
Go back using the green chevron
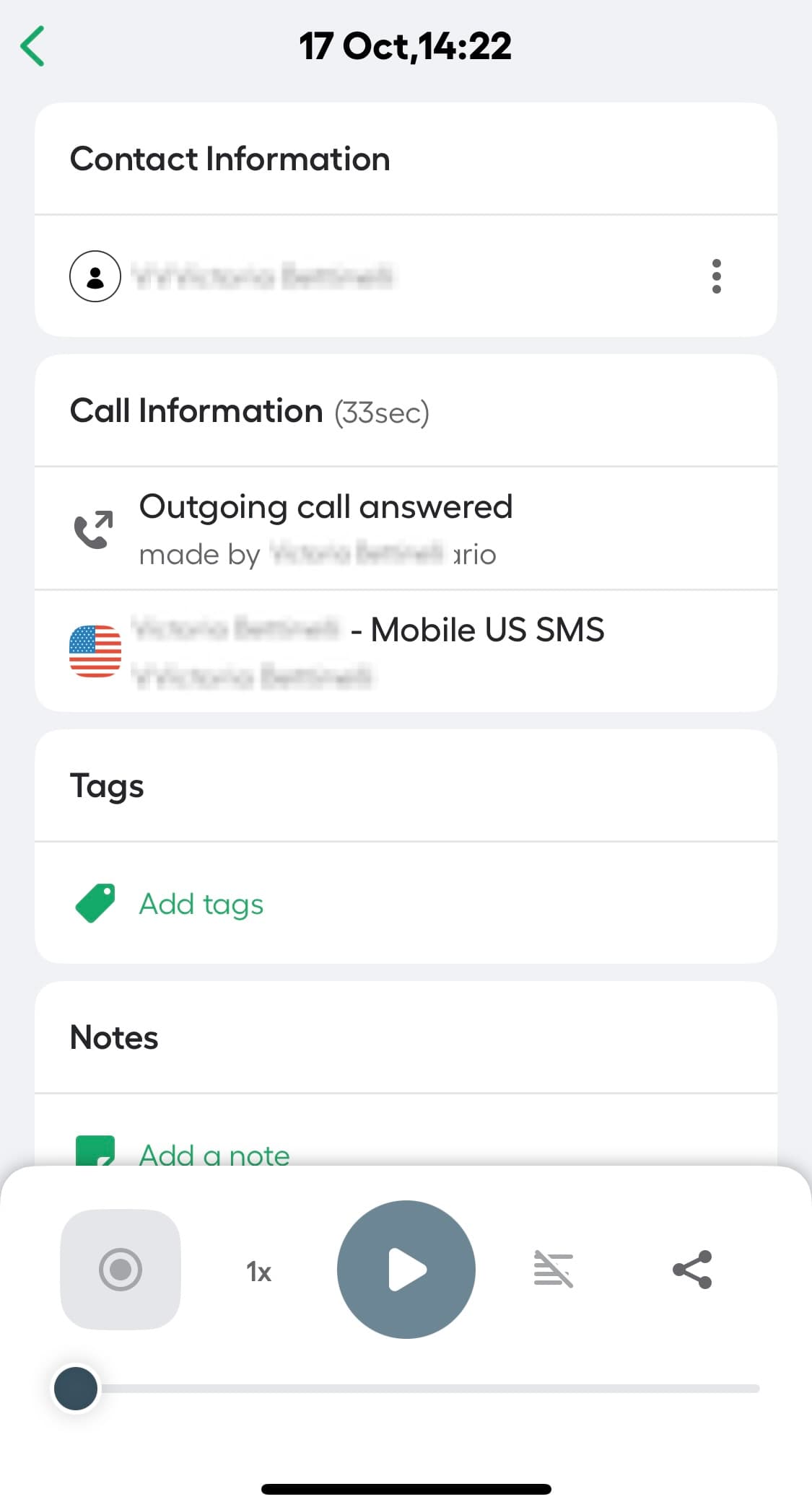click(x=32, y=45)
